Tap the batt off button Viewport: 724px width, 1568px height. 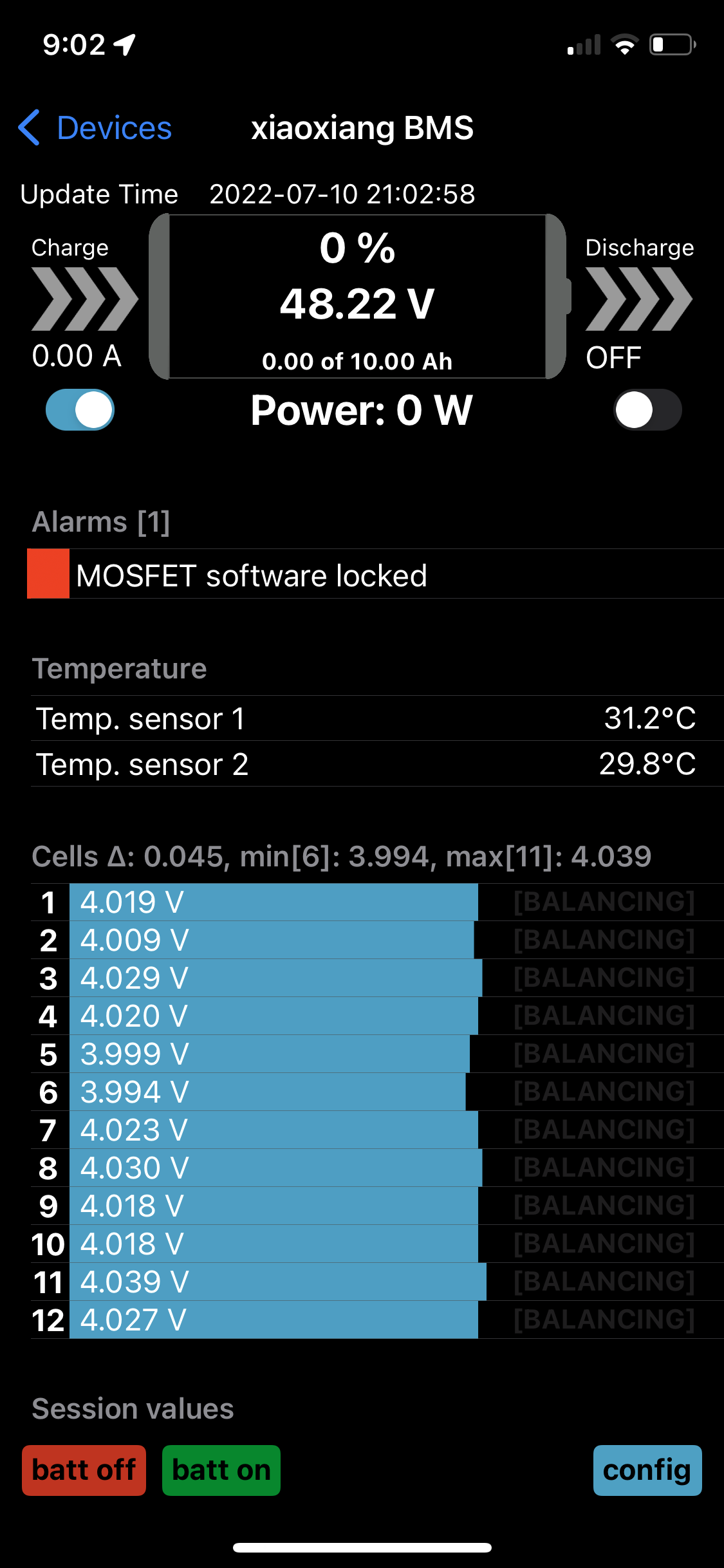click(x=84, y=1470)
